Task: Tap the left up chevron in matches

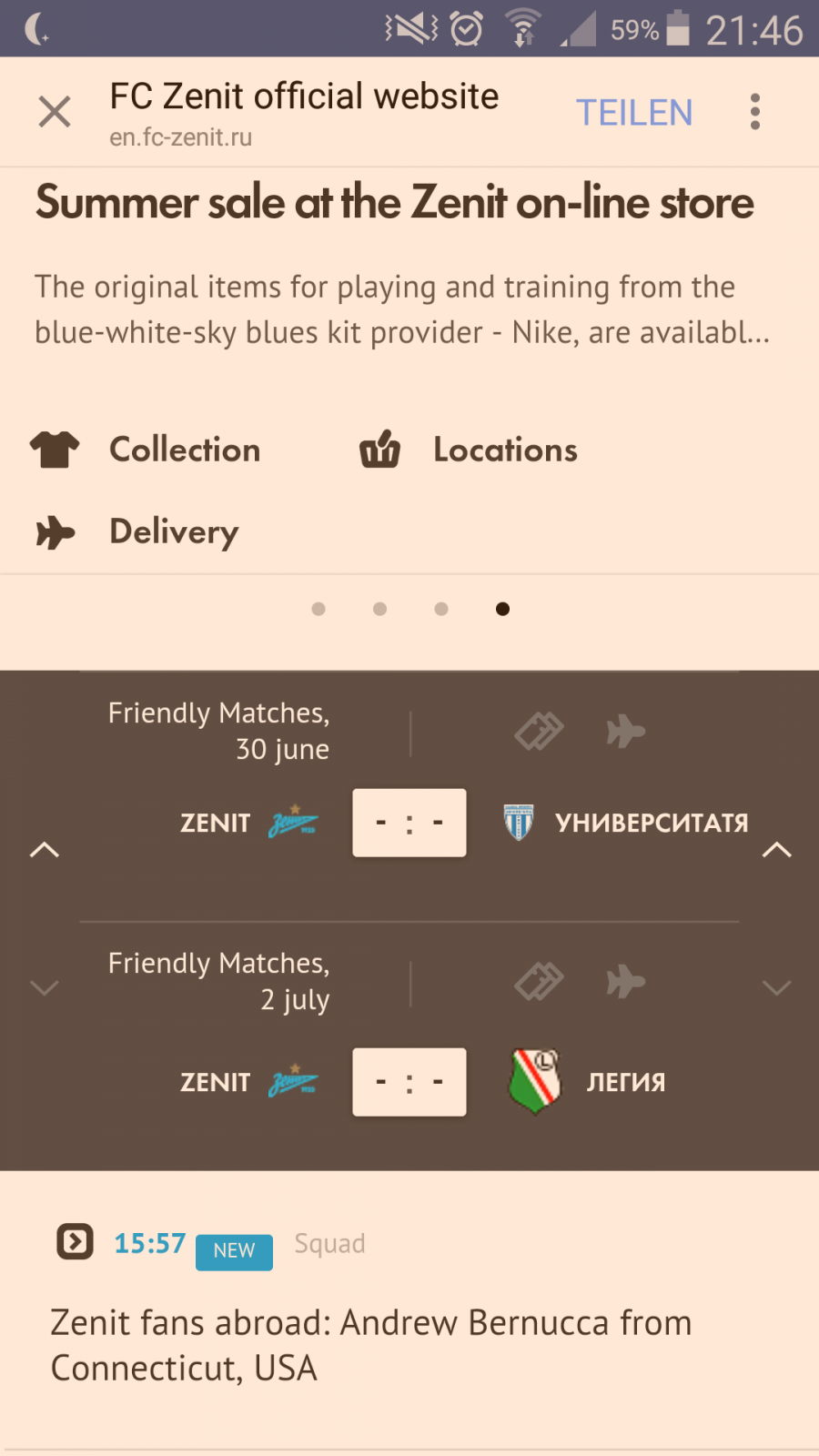Action: pyautogui.click(x=44, y=850)
